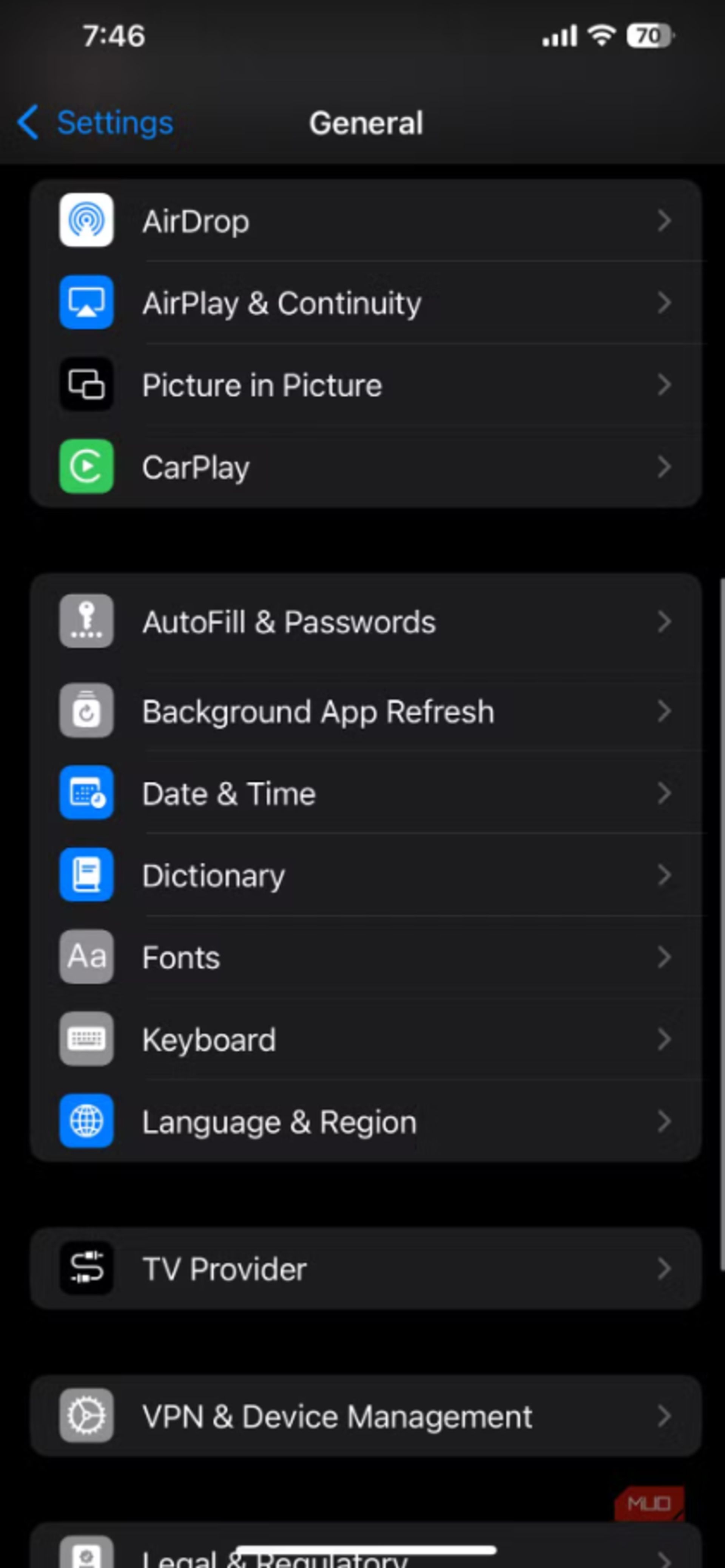Tap the Keyboard icon
The height and width of the screenshot is (1568, 725).
86,1039
